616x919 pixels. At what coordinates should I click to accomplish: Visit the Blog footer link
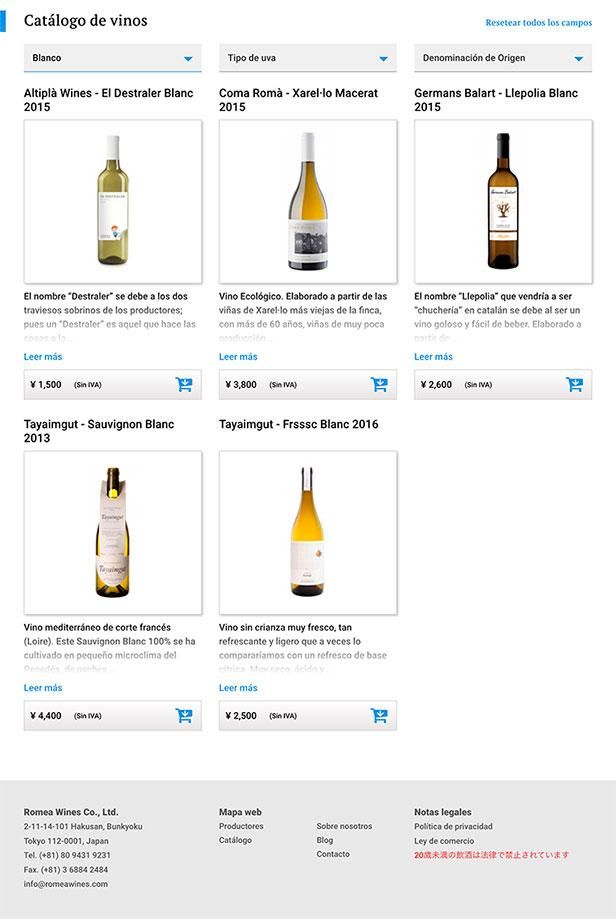(325, 840)
